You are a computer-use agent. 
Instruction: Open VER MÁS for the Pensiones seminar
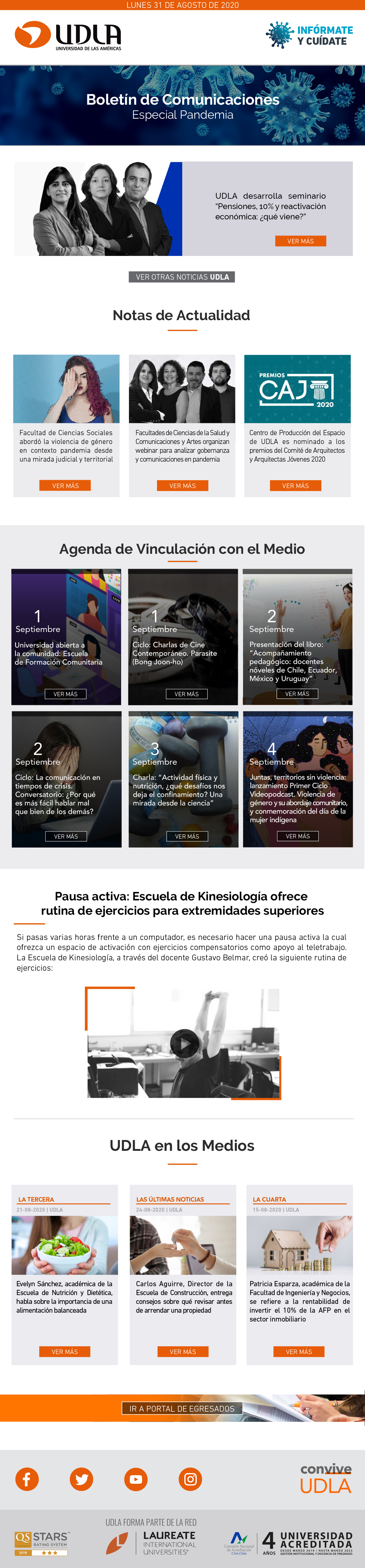301,241
